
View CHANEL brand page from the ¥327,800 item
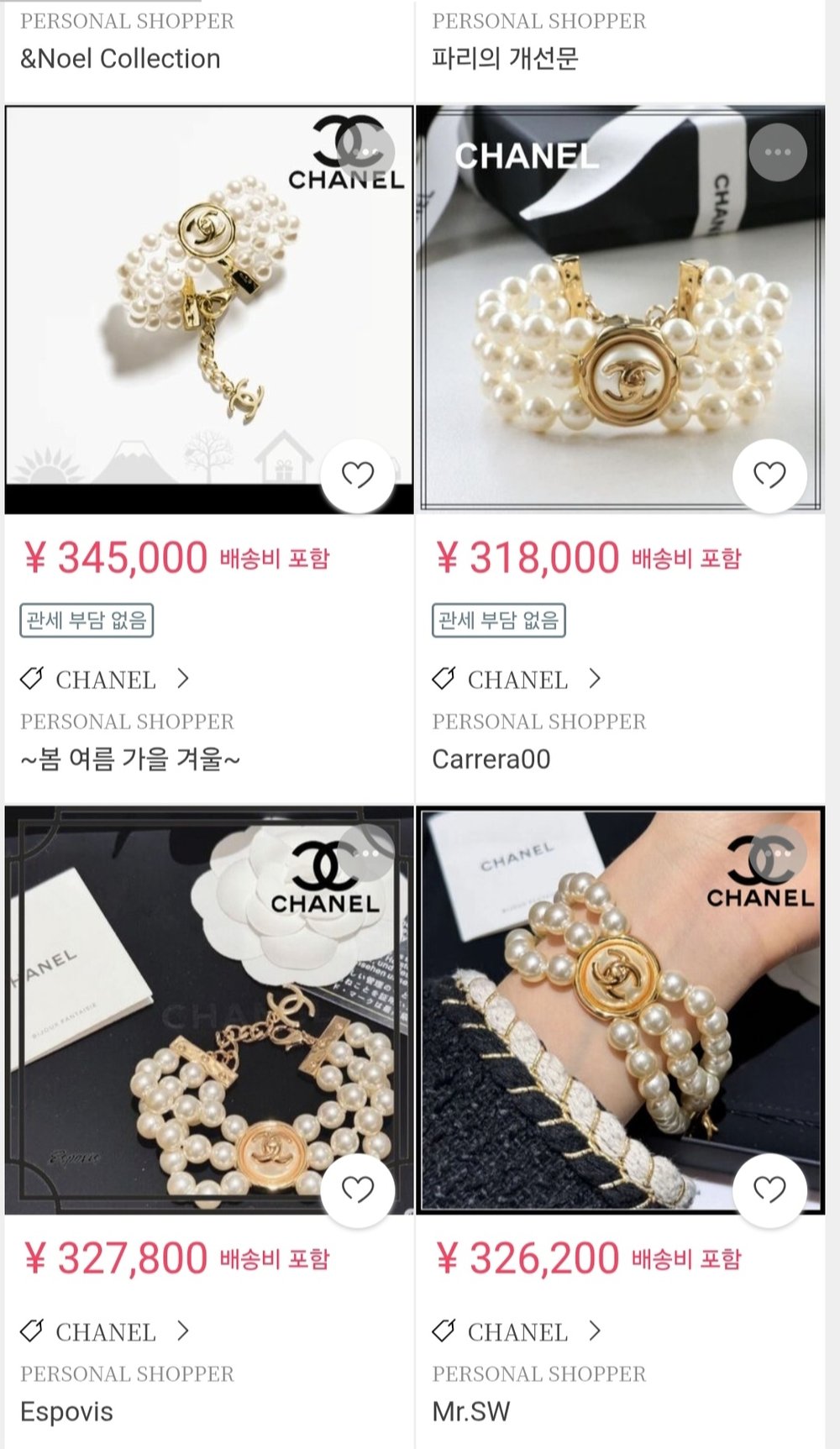[106, 1332]
